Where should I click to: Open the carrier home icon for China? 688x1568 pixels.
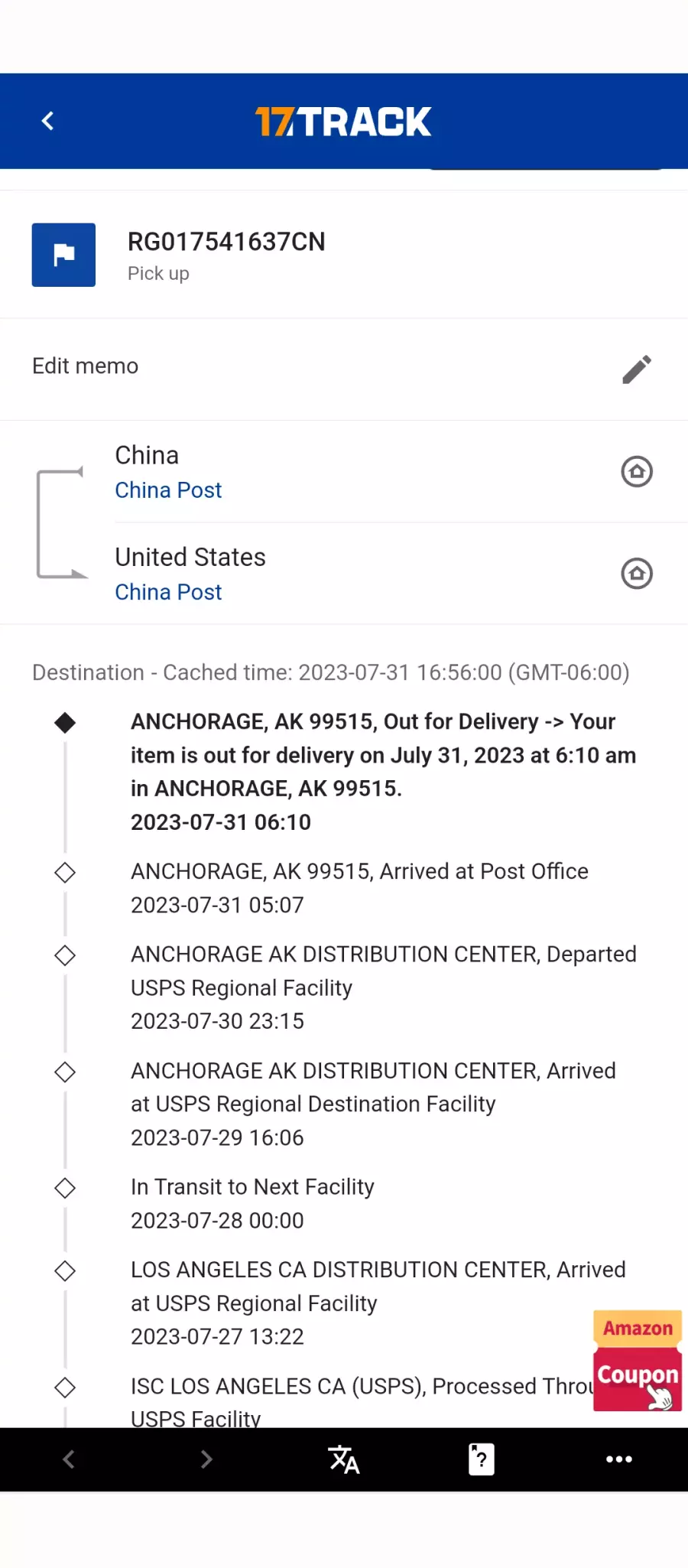click(636, 471)
